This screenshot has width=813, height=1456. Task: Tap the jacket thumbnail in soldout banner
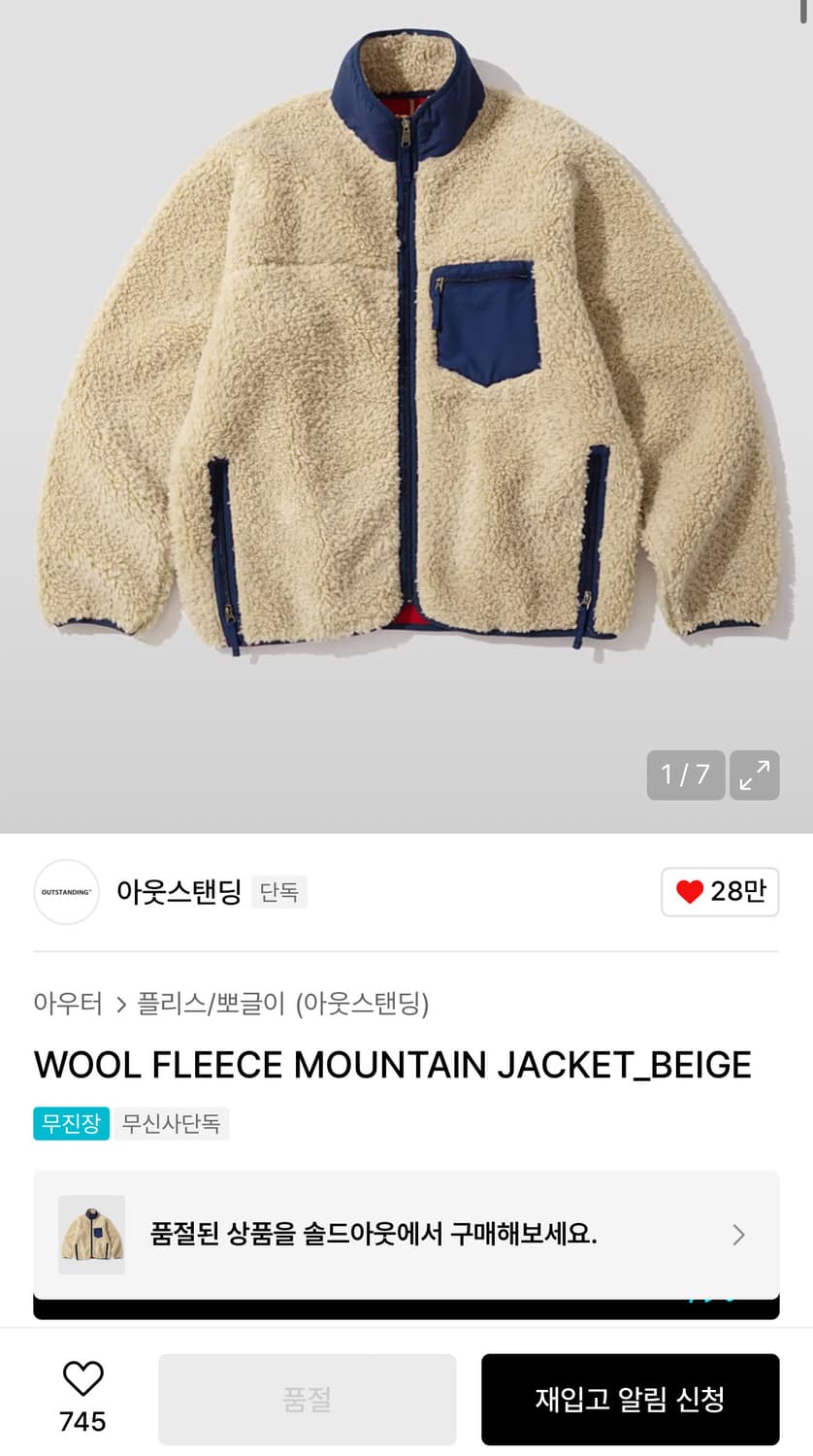(x=91, y=1234)
